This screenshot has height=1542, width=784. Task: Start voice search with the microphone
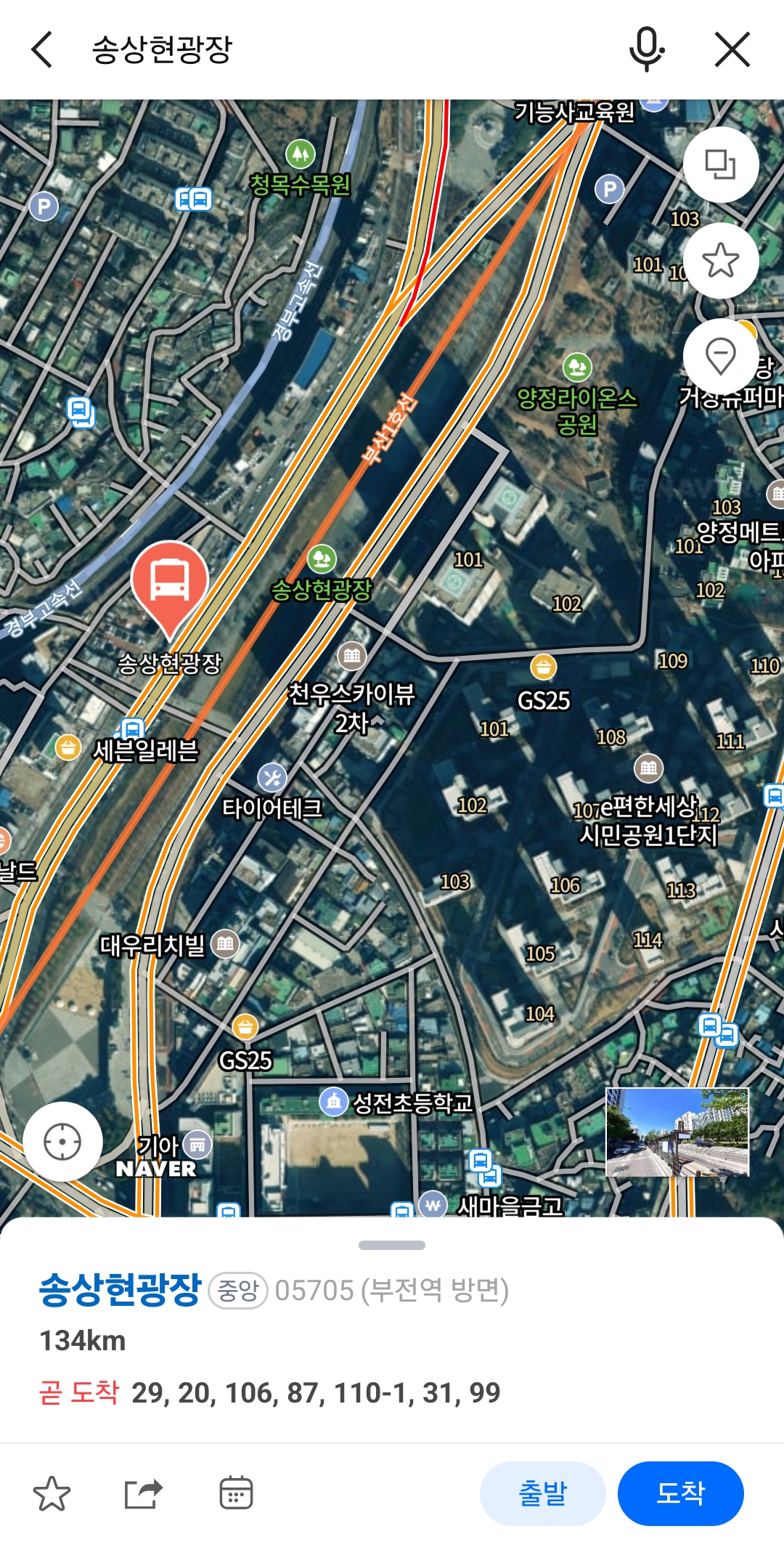coord(646,49)
